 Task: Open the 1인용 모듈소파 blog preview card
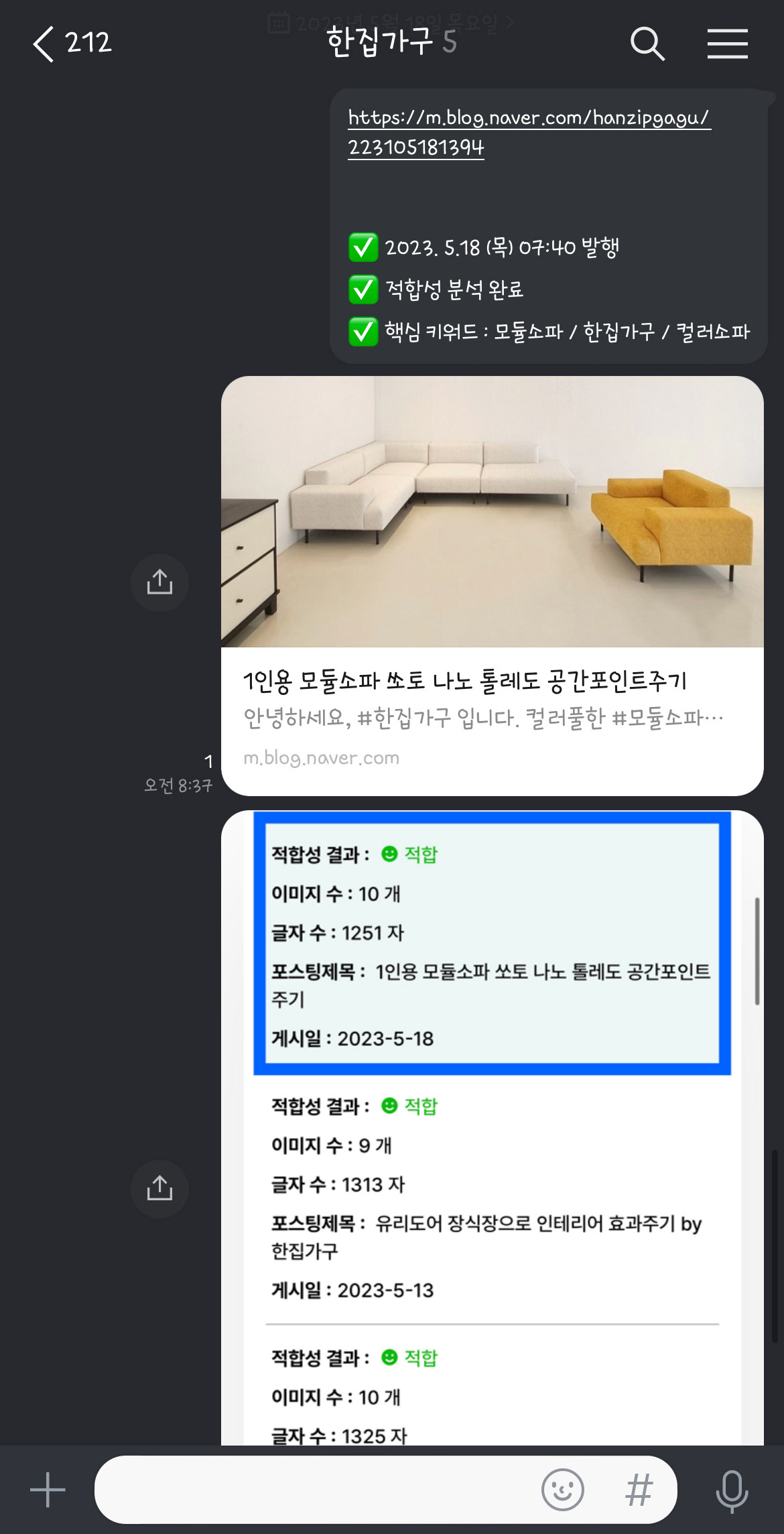click(492, 586)
